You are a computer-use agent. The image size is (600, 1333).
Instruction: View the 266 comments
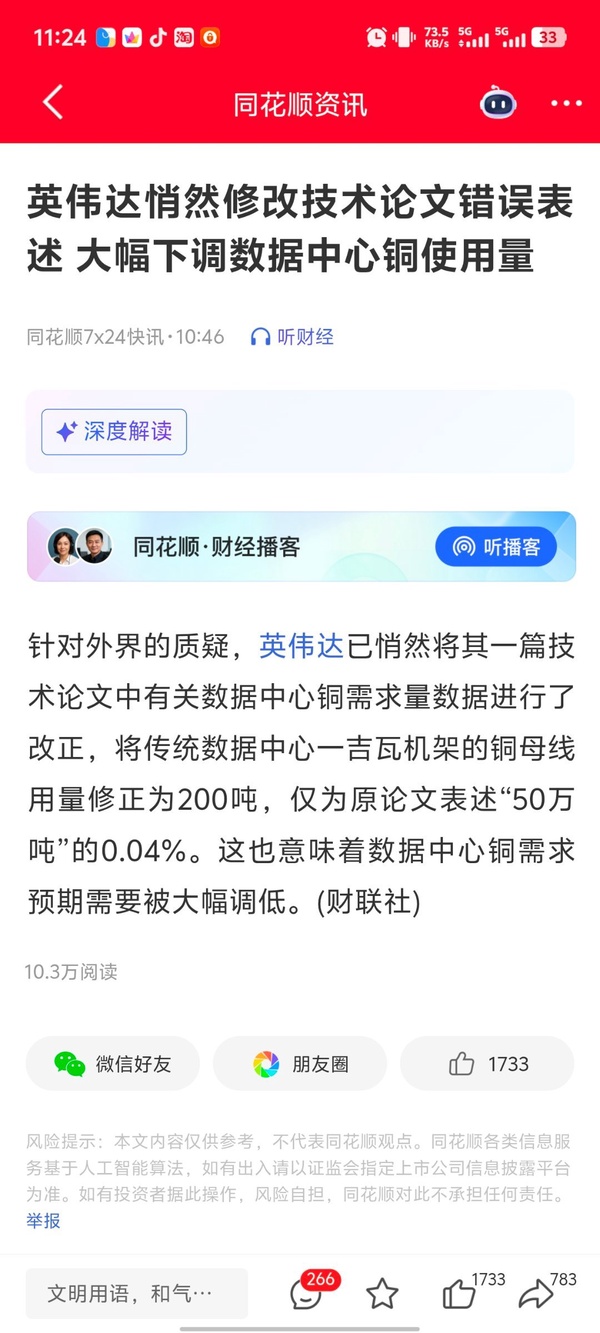pos(306,1294)
